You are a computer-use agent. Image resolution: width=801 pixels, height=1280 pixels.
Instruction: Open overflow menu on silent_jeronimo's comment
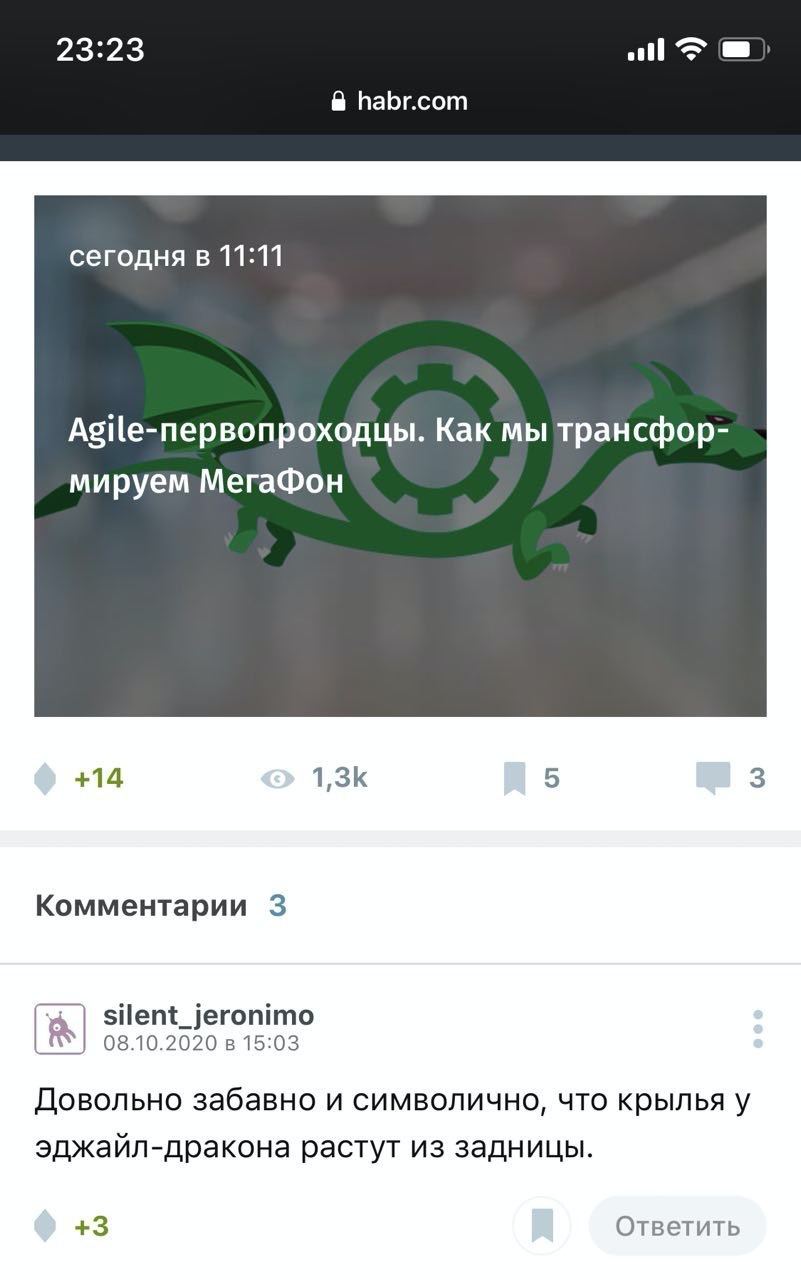click(758, 1029)
